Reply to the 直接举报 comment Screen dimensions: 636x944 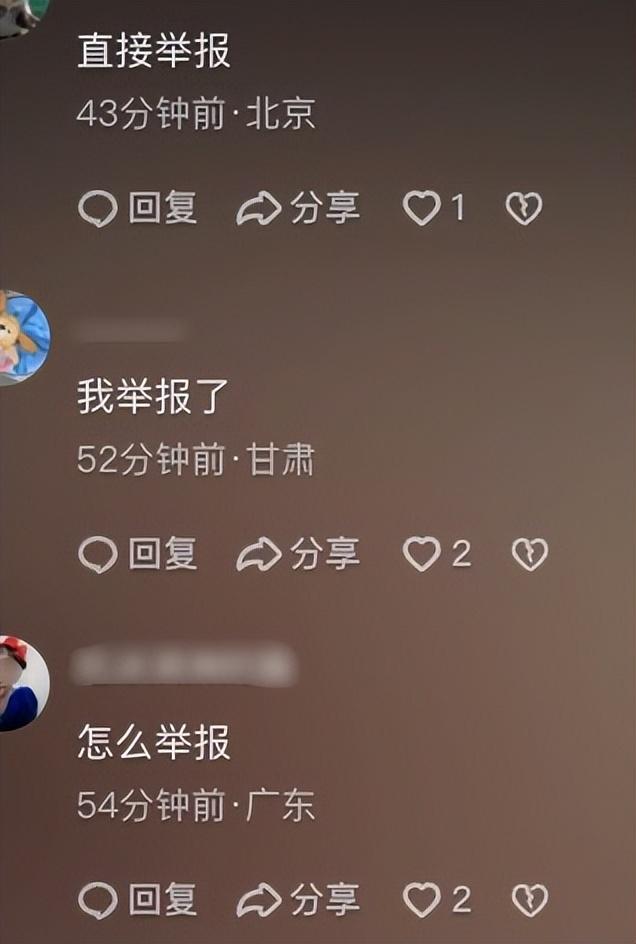click(138, 208)
